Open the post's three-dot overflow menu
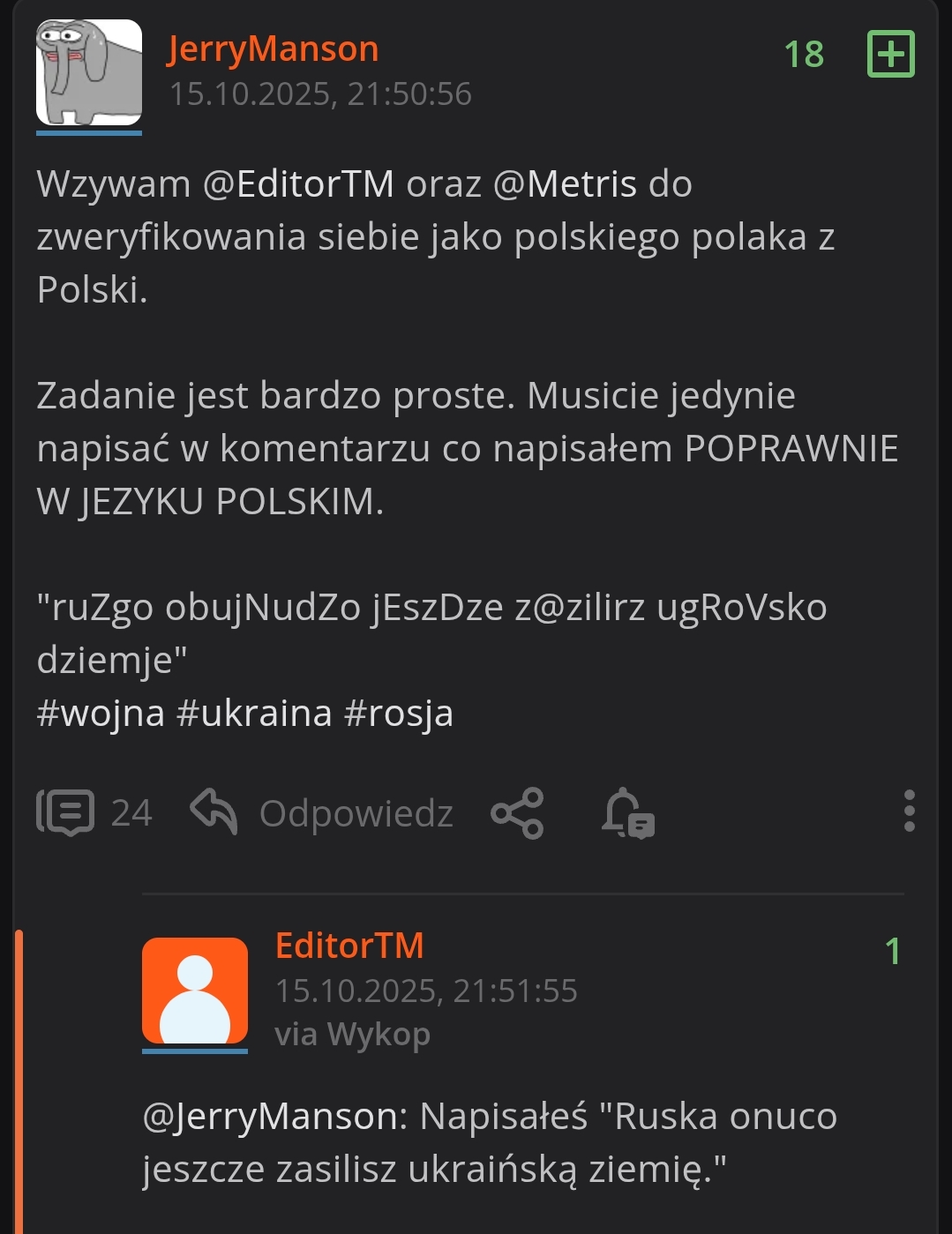 [909, 811]
